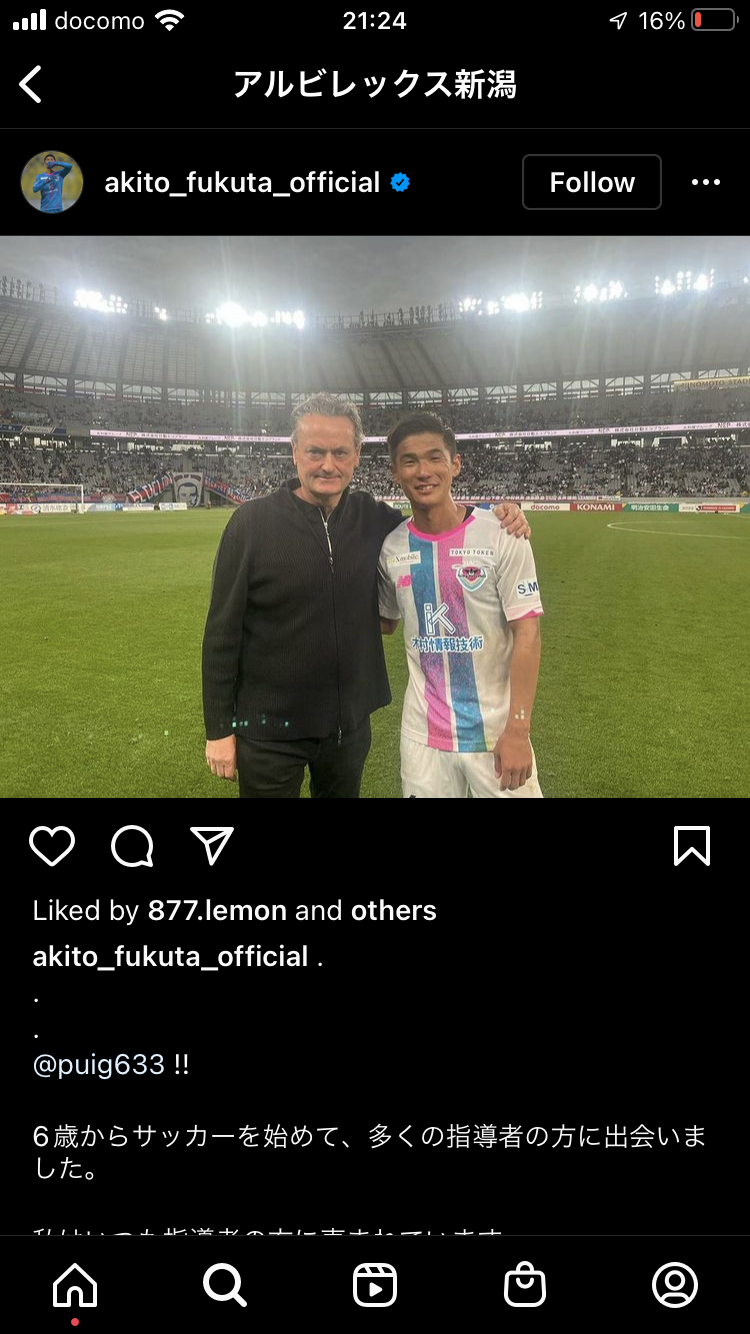View 877.lemon's profile from likes

[217, 910]
